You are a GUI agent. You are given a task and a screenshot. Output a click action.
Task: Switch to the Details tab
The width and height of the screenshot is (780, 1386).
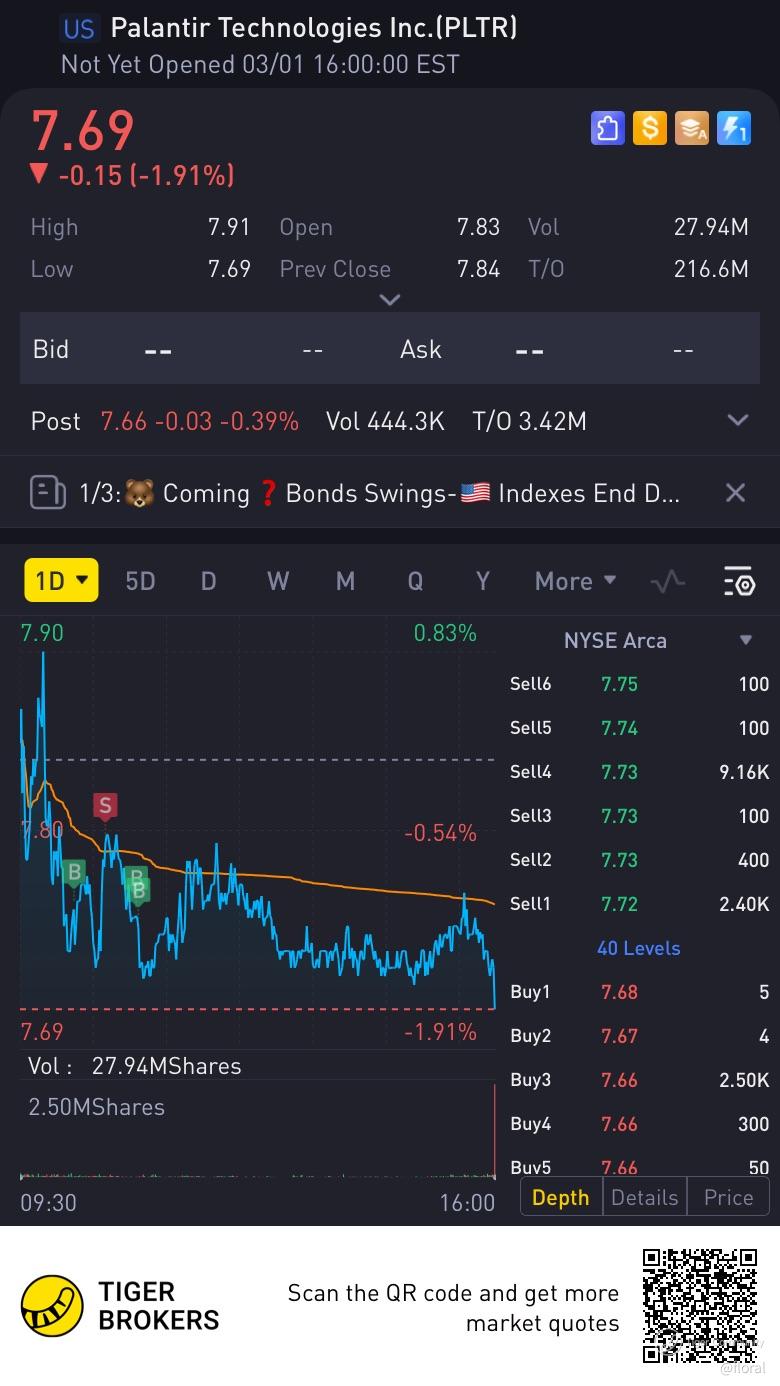[x=644, y=1197]
